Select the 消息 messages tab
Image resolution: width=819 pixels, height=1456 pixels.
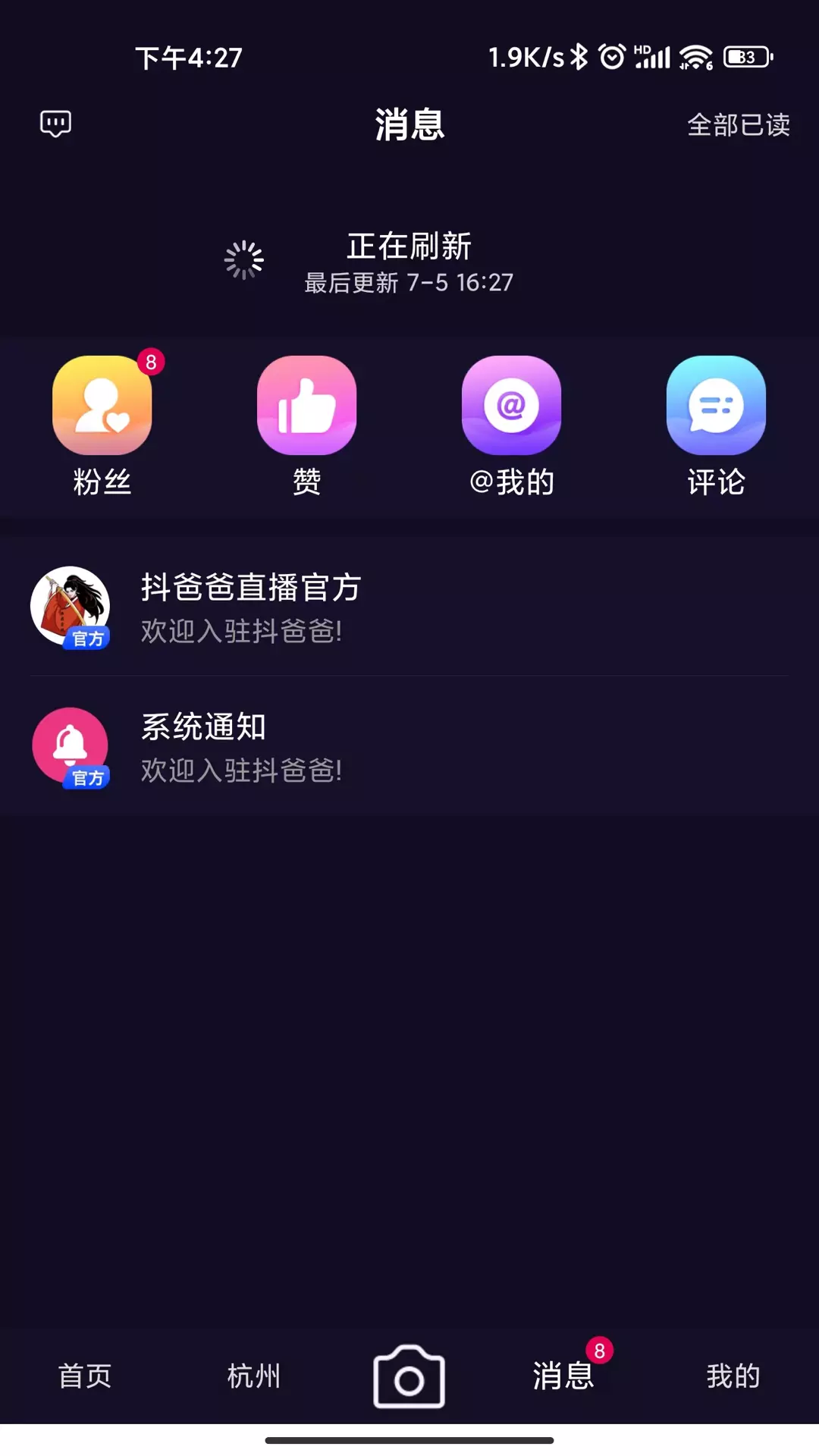pyautogui.click(x=563, y=1376)
